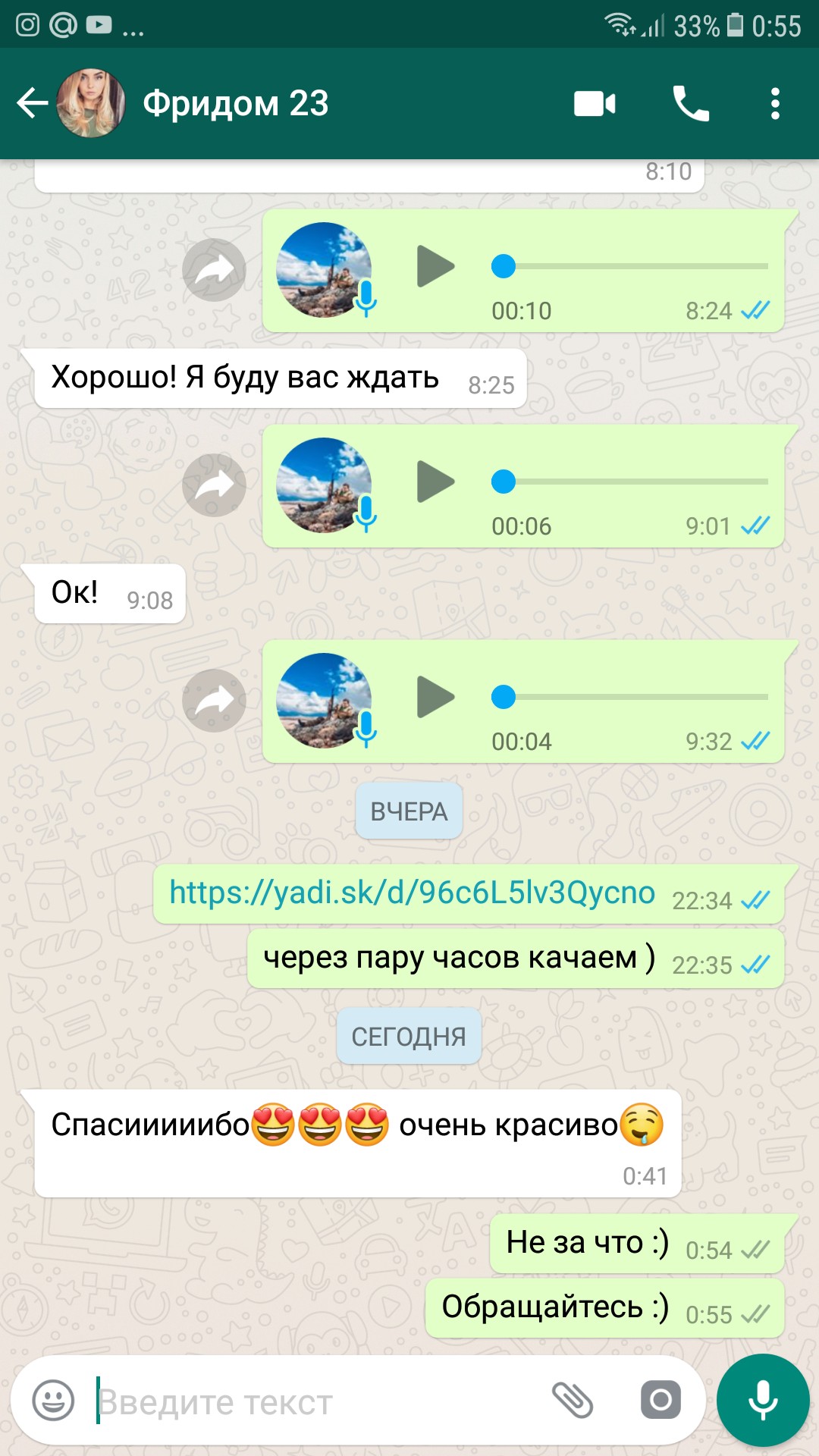819x1456 pixels.
Task: Start a voice call with Фридом 23
Action: pos(691,103)
